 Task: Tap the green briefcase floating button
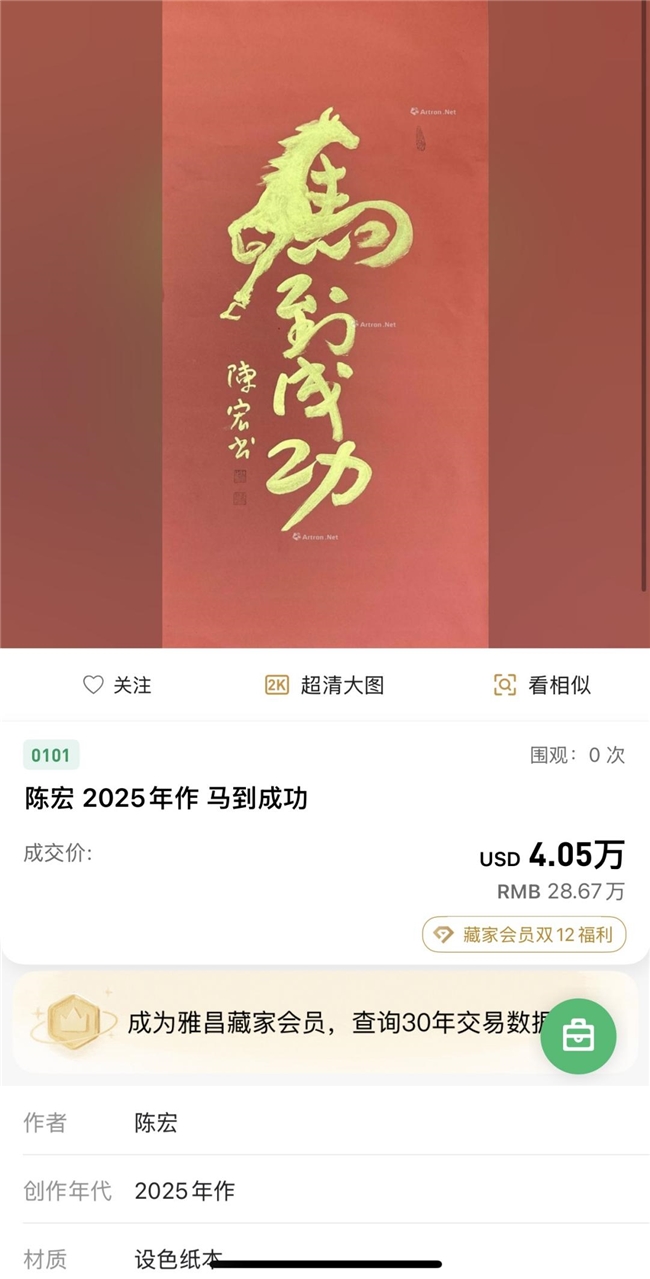pyautogui.click(x=578, y=1035)
